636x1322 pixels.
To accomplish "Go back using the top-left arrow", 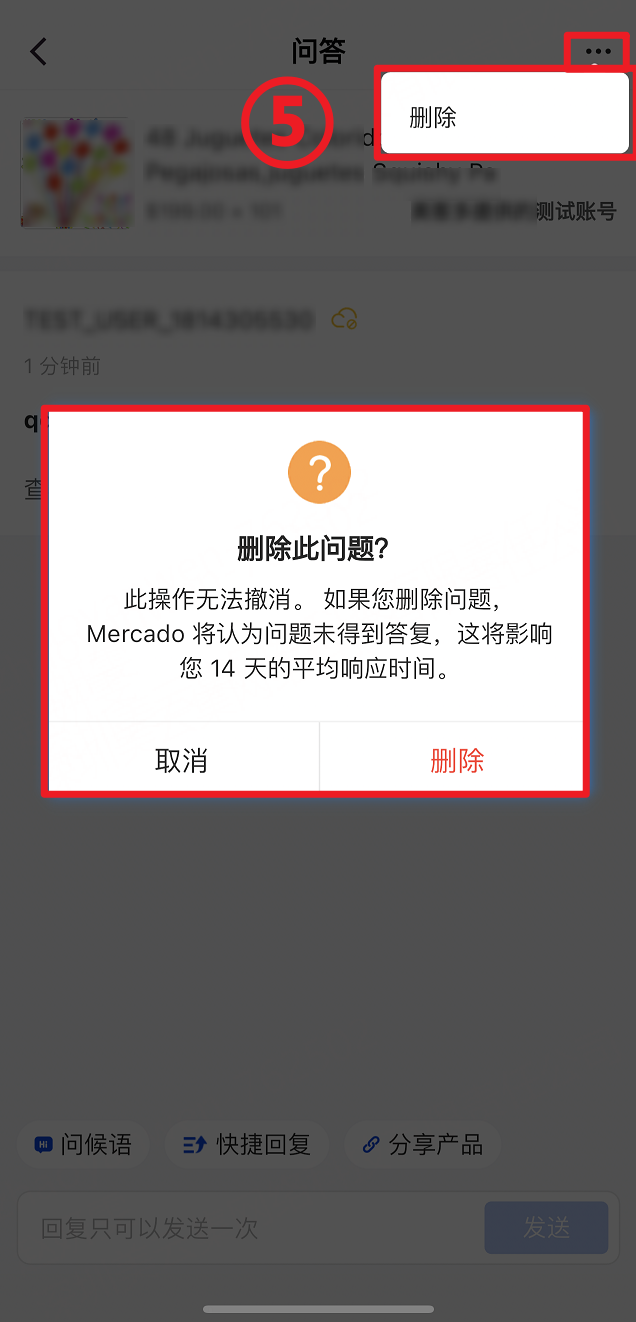I will coord(38,52).
